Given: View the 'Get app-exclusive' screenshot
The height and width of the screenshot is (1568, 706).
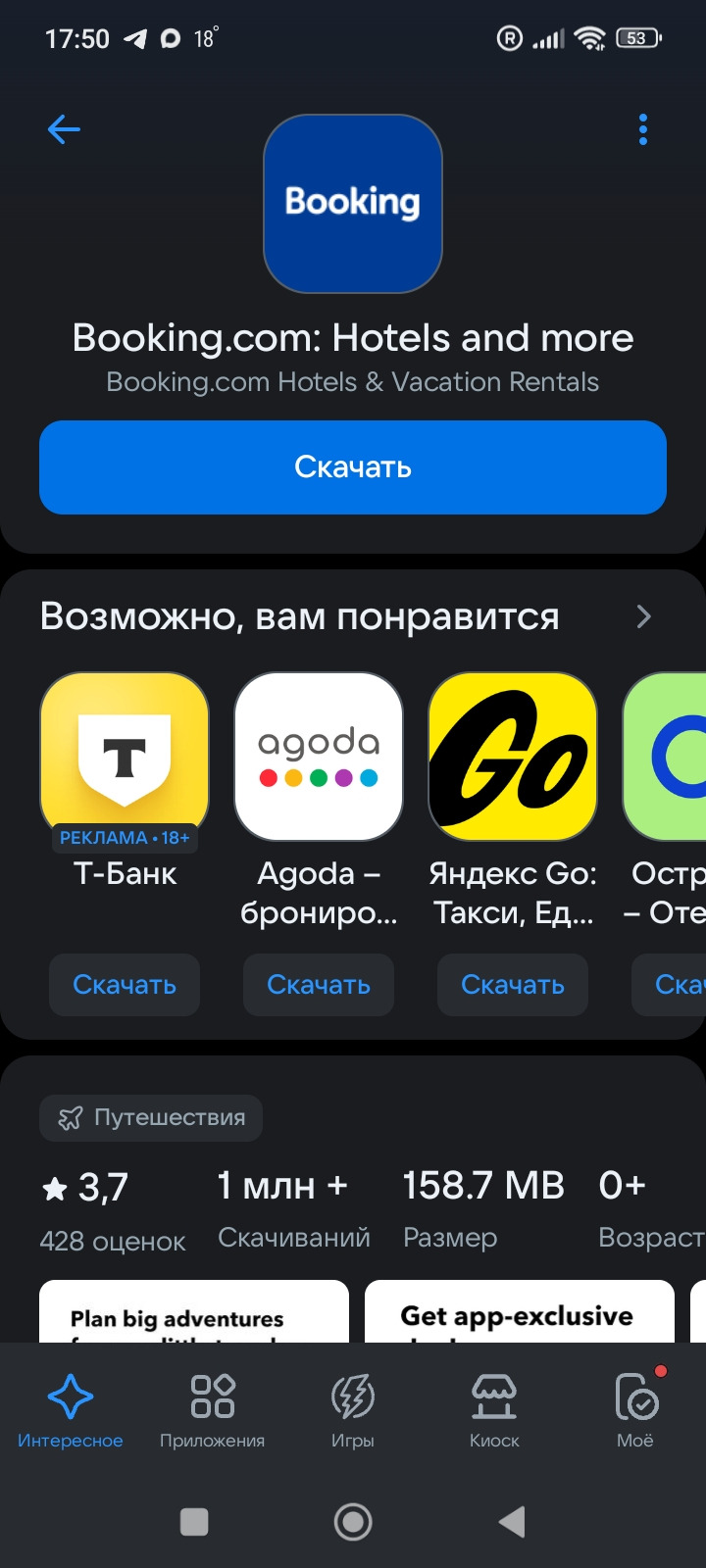Looking at the screenshot, I should coord(520,1311).
